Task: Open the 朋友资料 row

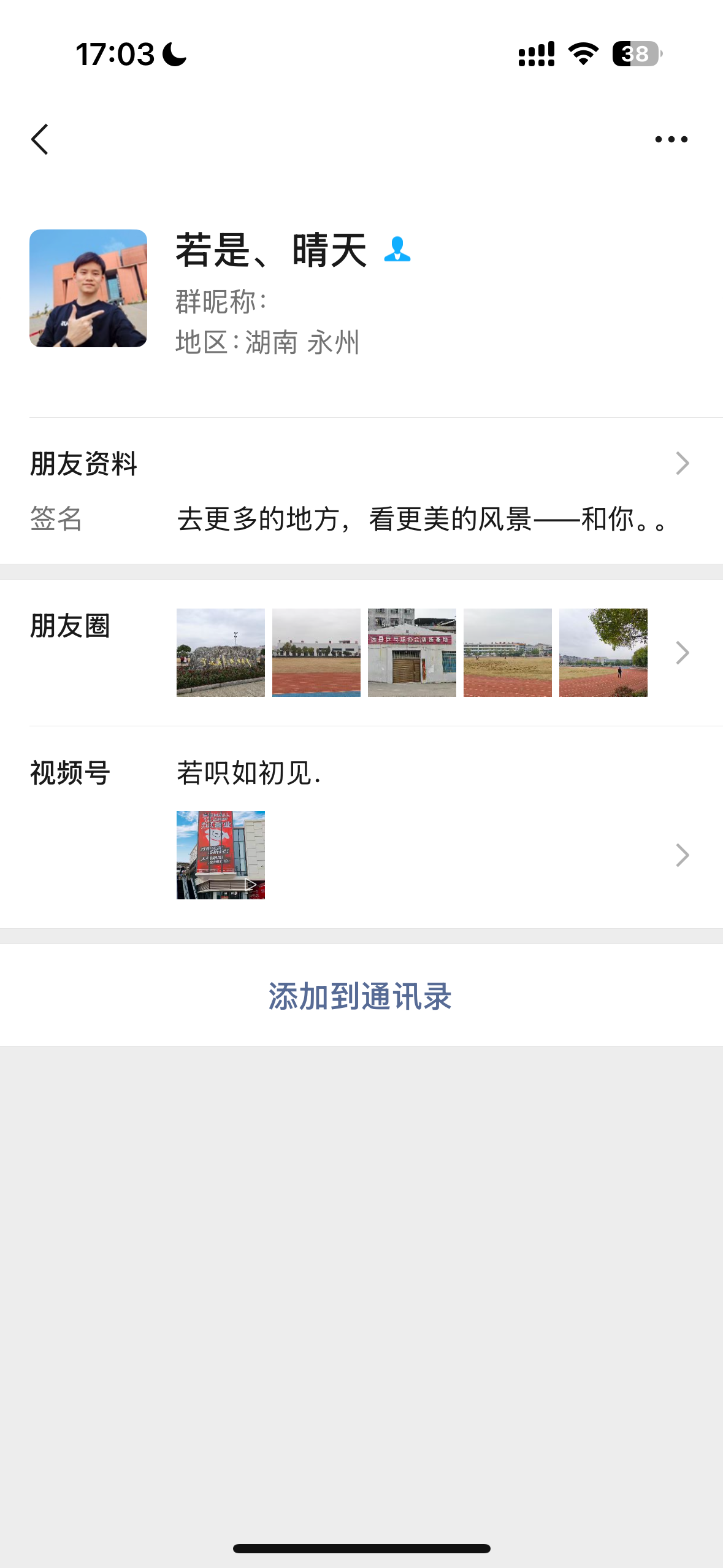Action: point(361,464)
